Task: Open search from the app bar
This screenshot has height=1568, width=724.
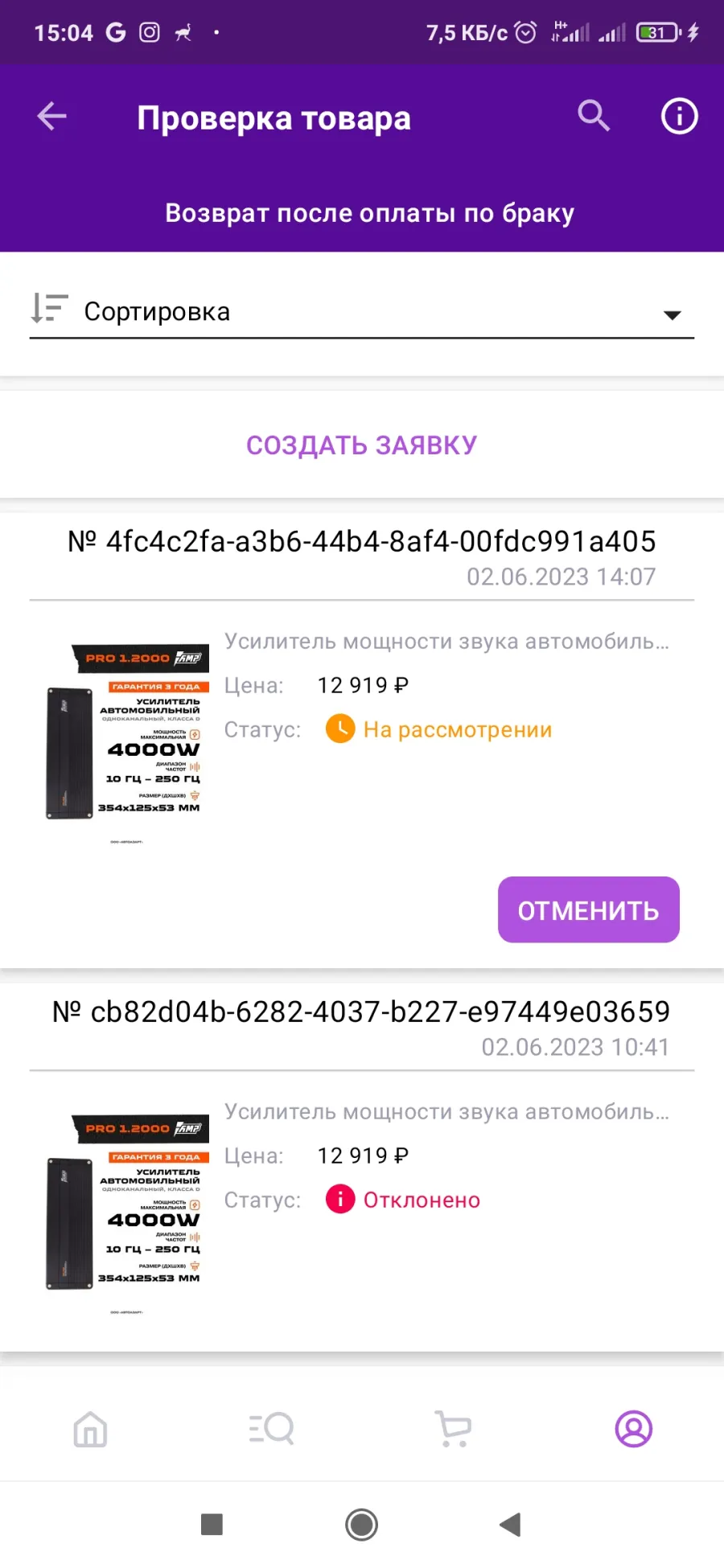Action: pos(594,117)
